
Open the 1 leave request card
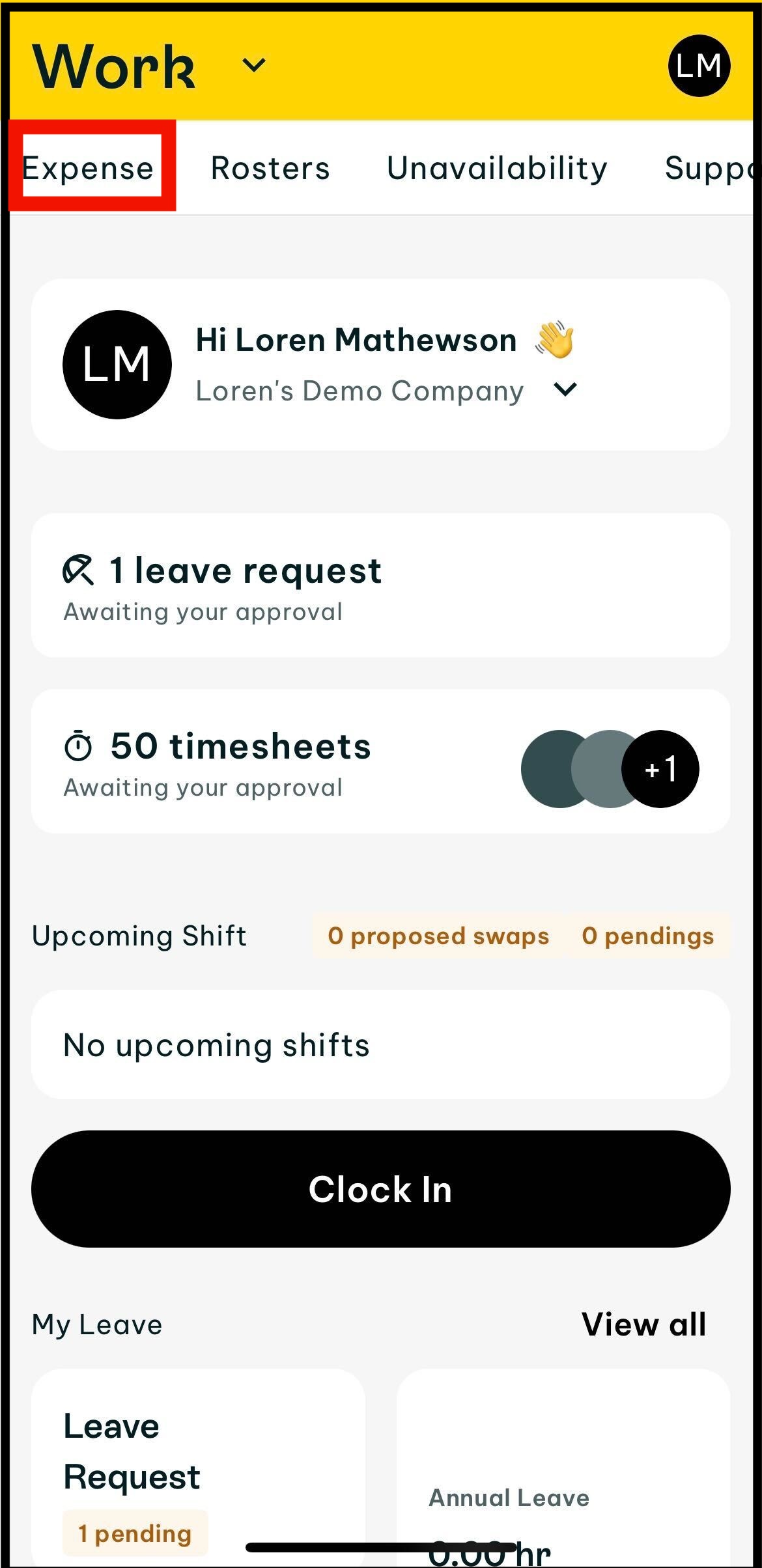coord(380,585)
